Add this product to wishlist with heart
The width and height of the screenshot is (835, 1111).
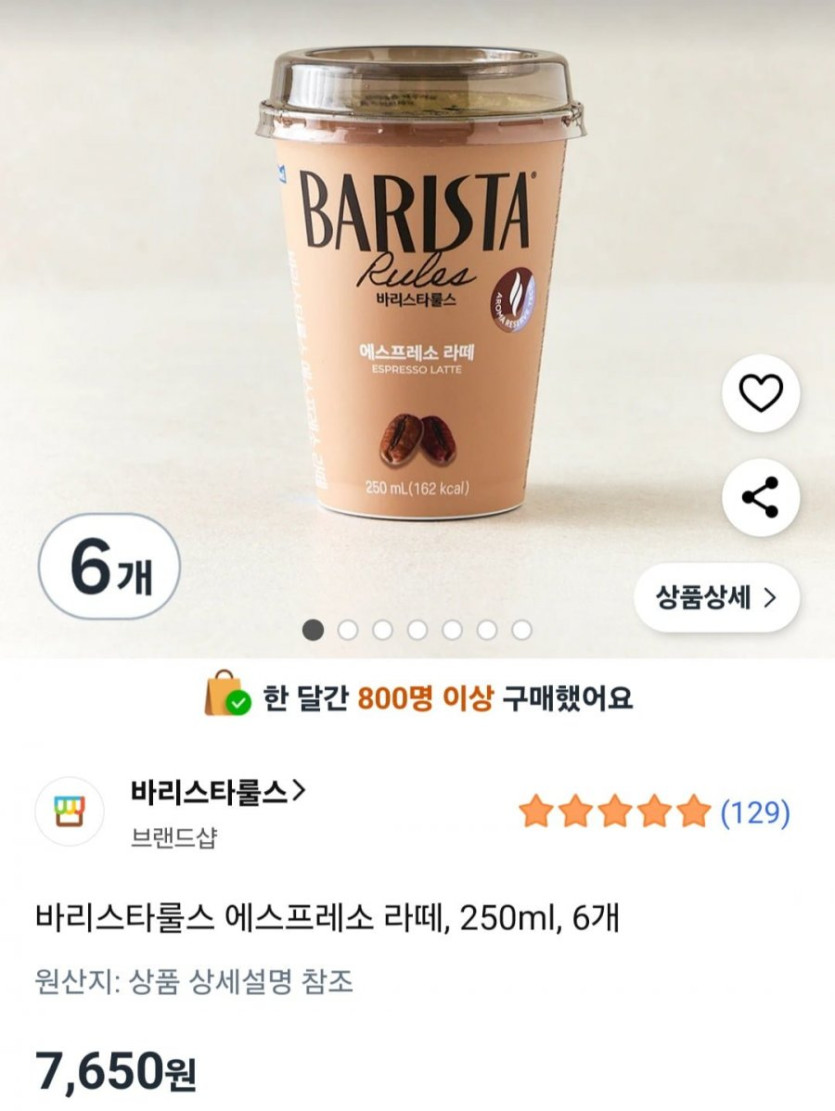point(760,395)
